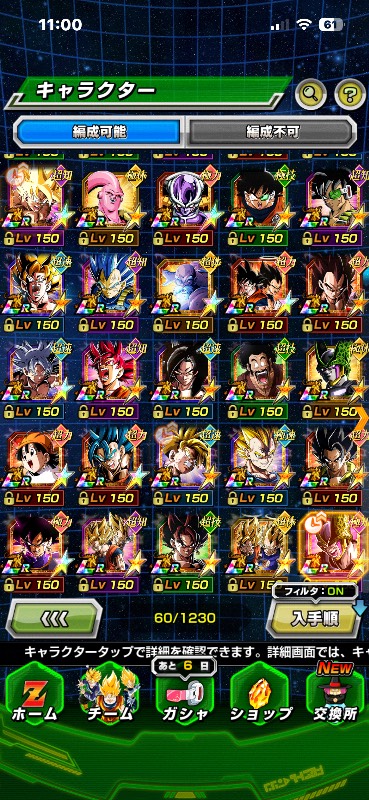Viewport: 369px width, 800px height.
Task: Switch to the 編成不可 tab
Action: click(271, 132)
